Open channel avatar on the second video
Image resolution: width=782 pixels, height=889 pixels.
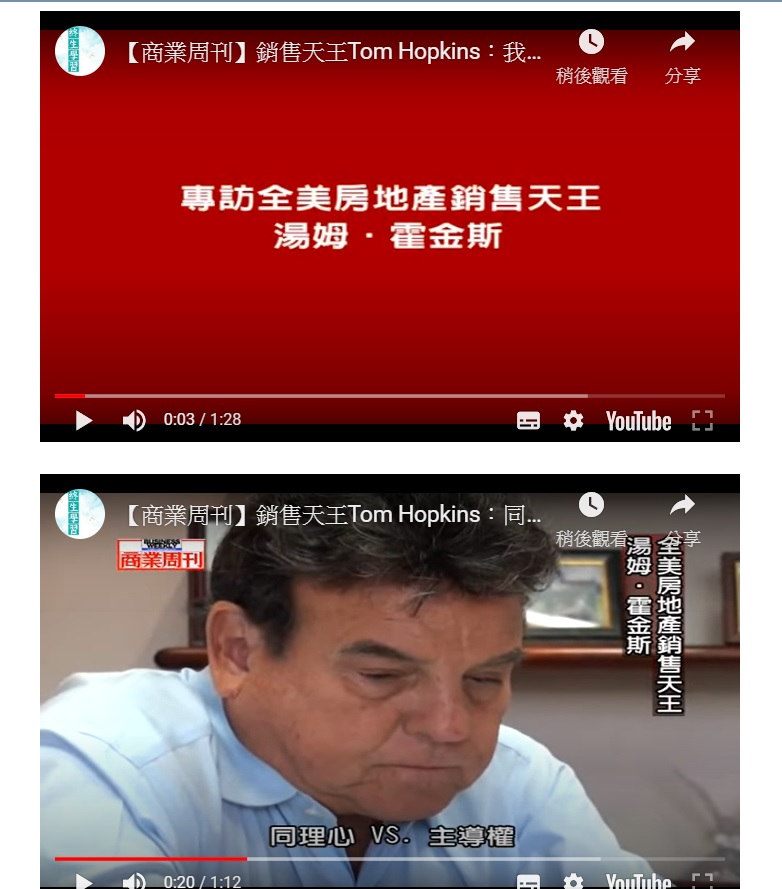[80, 515]
